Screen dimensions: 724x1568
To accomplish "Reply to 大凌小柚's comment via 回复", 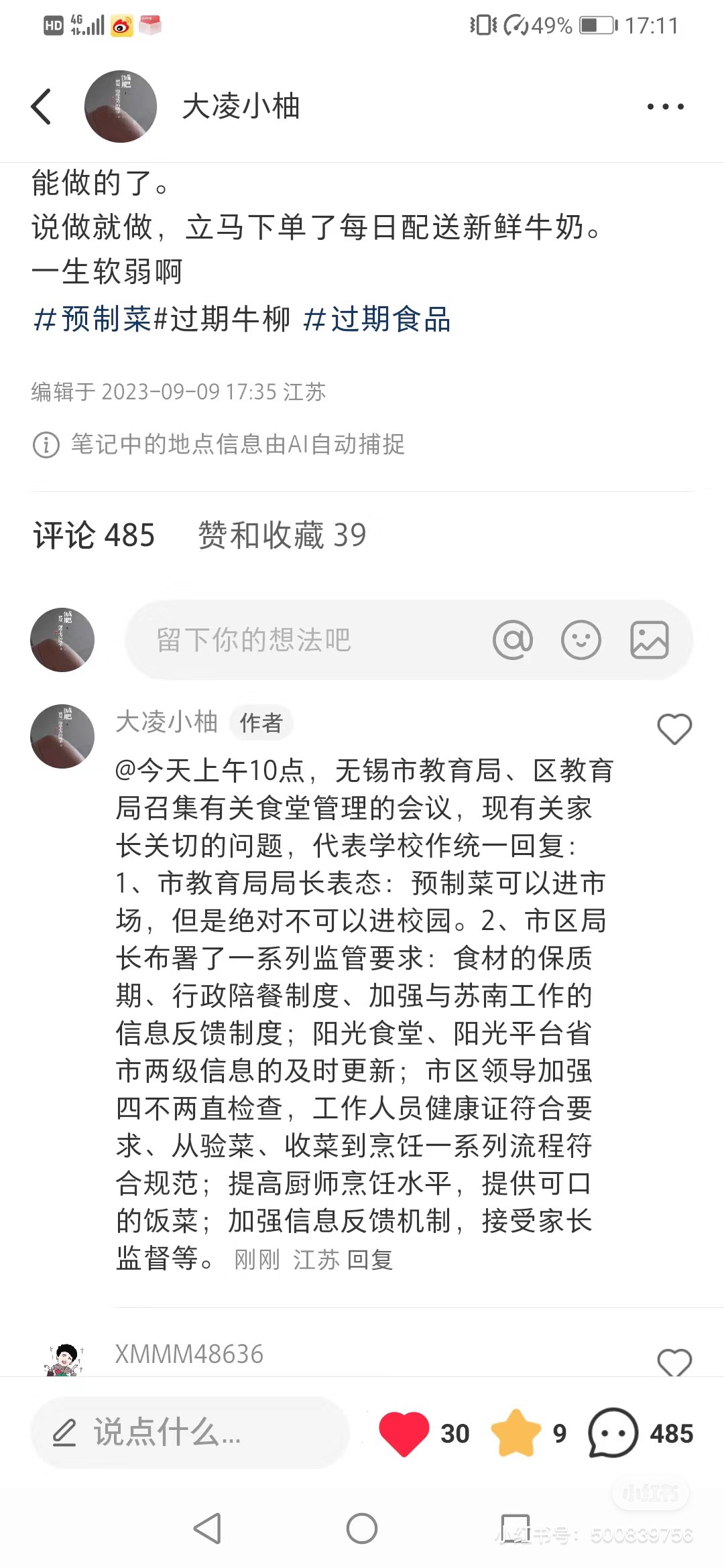I will click(371, 1260).
